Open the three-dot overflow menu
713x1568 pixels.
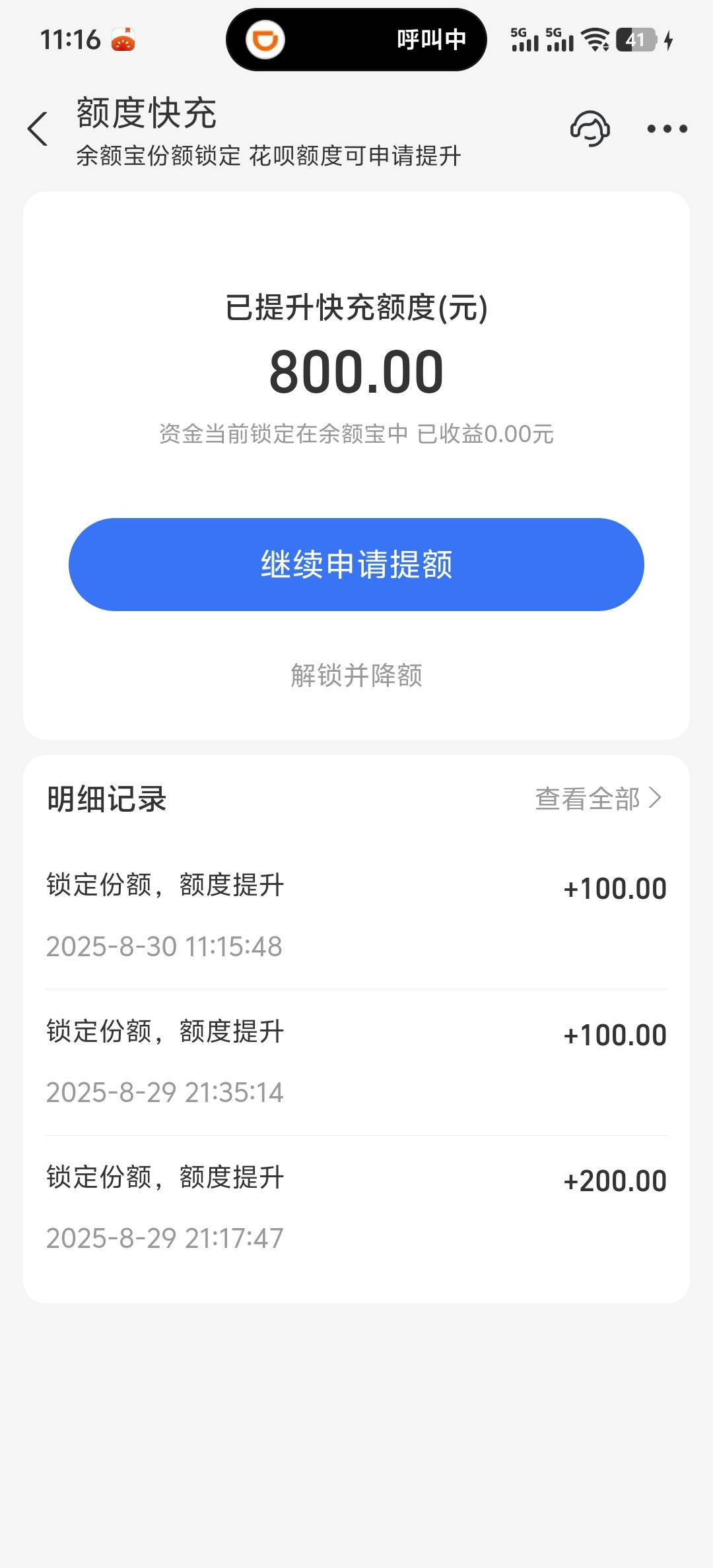coord(667,129)
